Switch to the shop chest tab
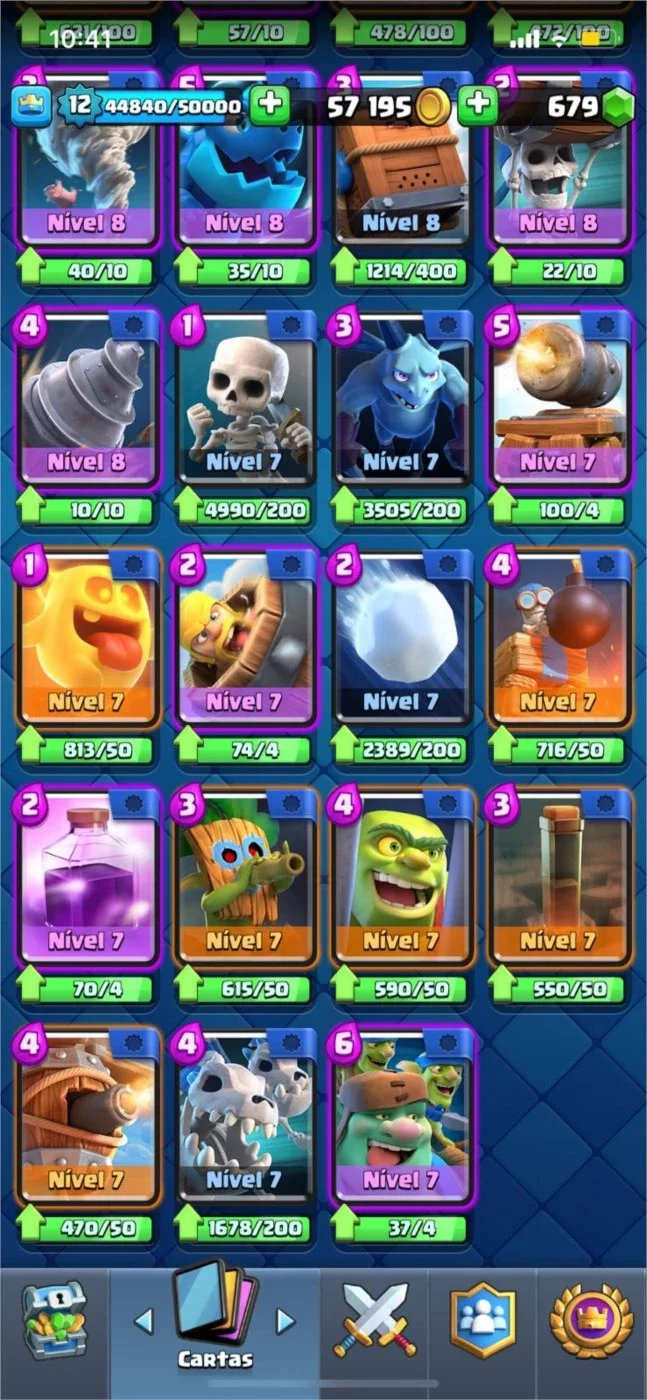The height and width of the screenshot is (1400, 647). 54,1322
